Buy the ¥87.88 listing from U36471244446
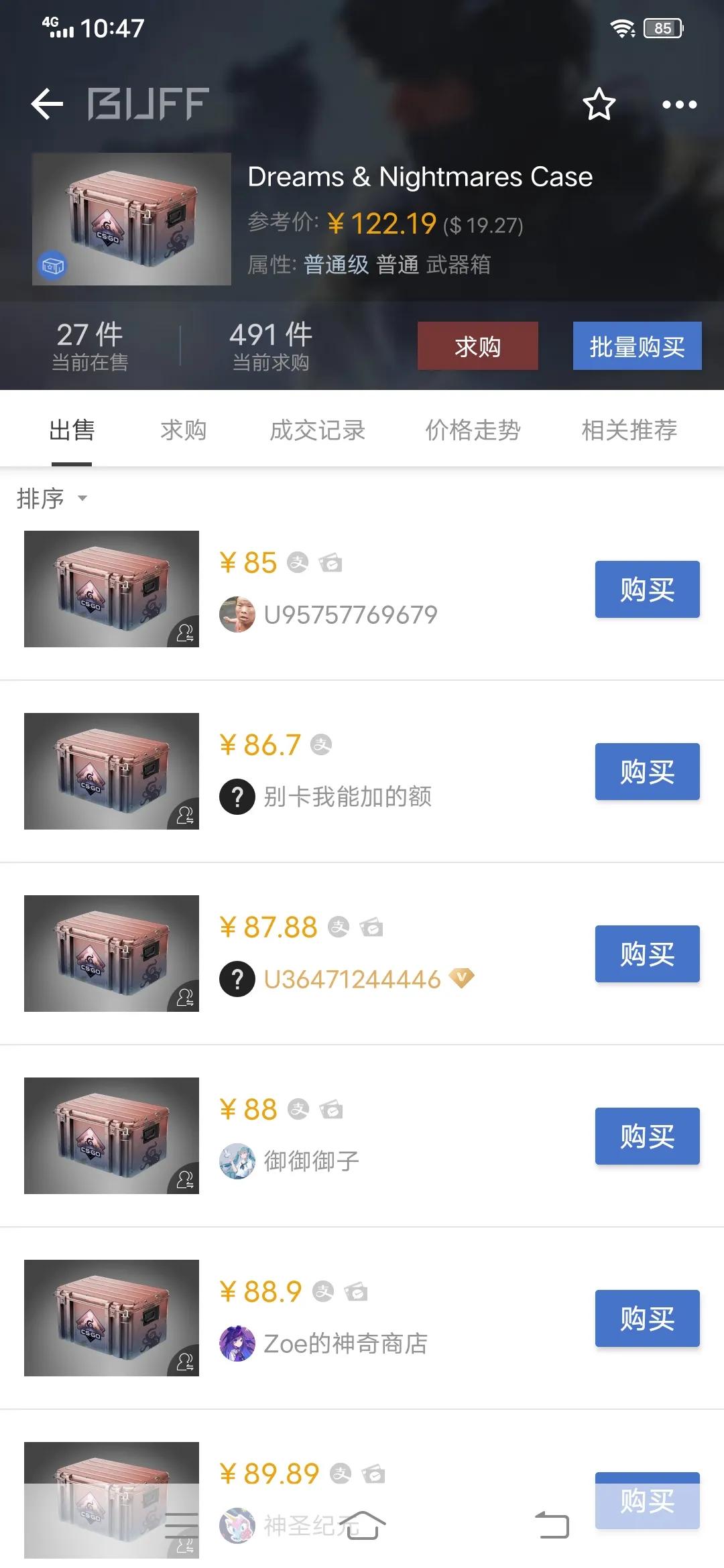The height and width of the screenshot is (1568, 724). click(647, 954)
